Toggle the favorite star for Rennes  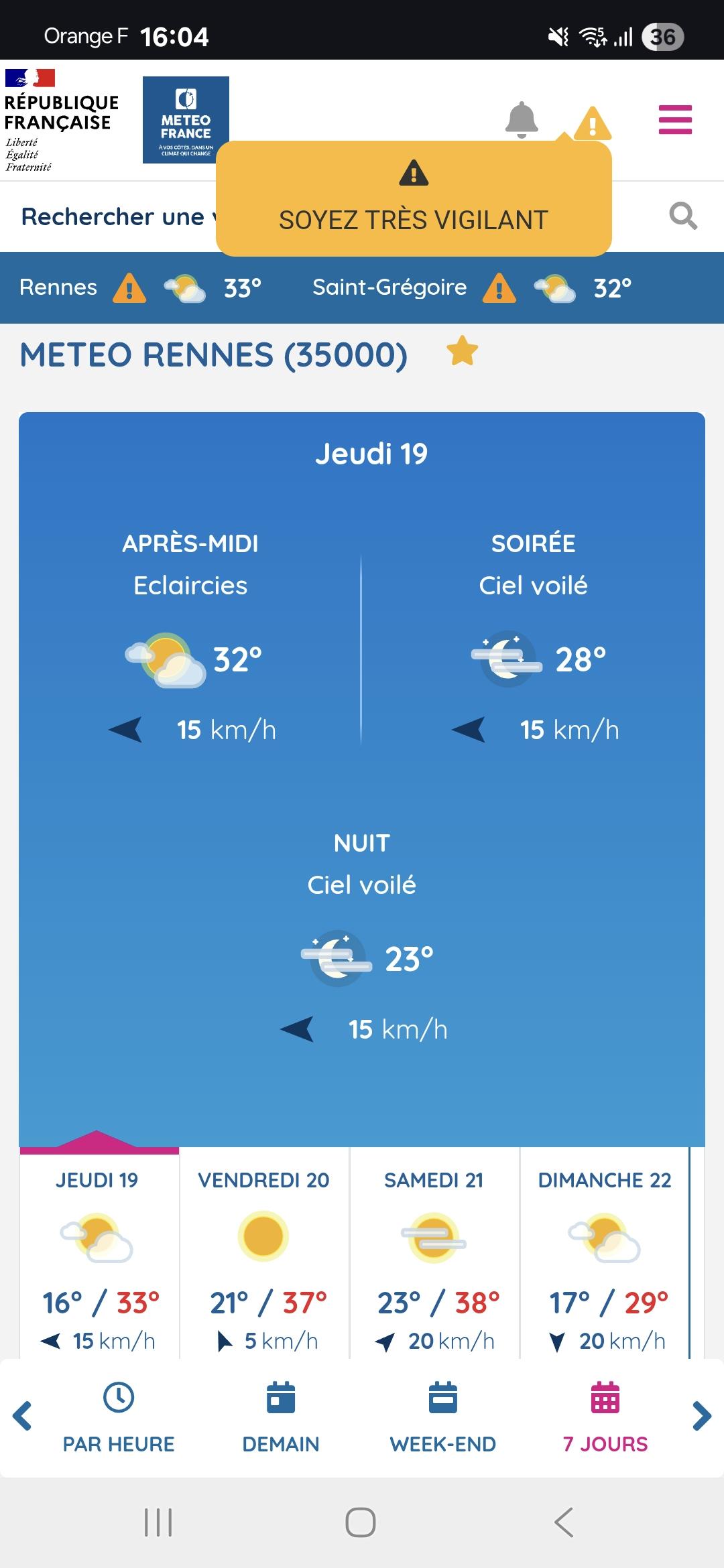pos(463,352)
